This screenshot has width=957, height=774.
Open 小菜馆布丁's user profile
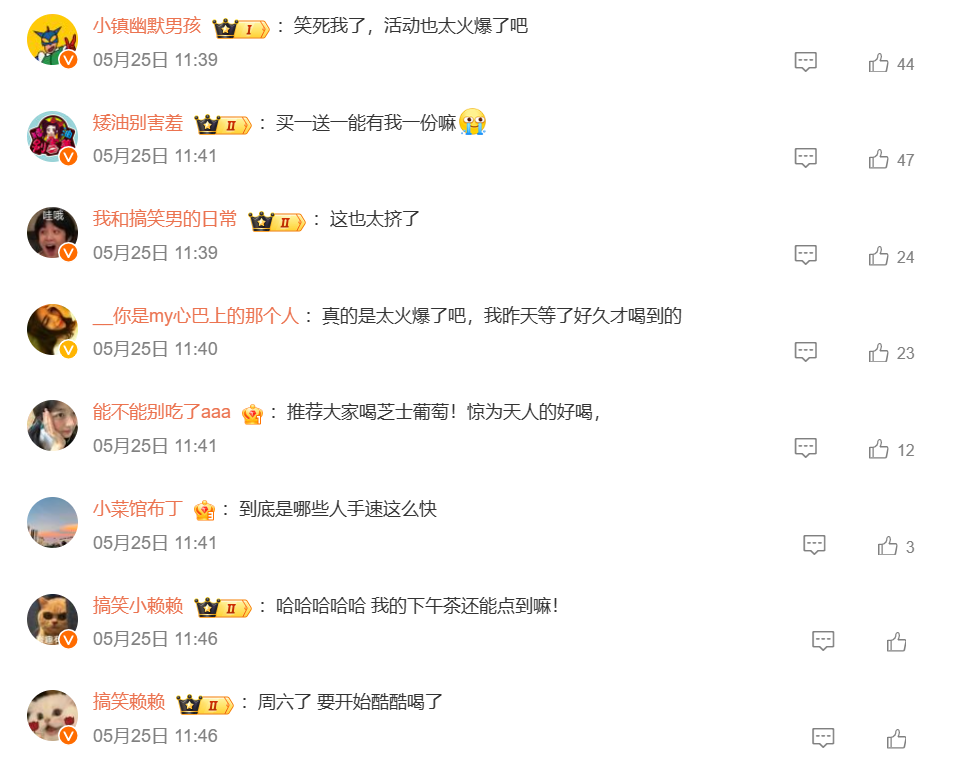point(138,509)
